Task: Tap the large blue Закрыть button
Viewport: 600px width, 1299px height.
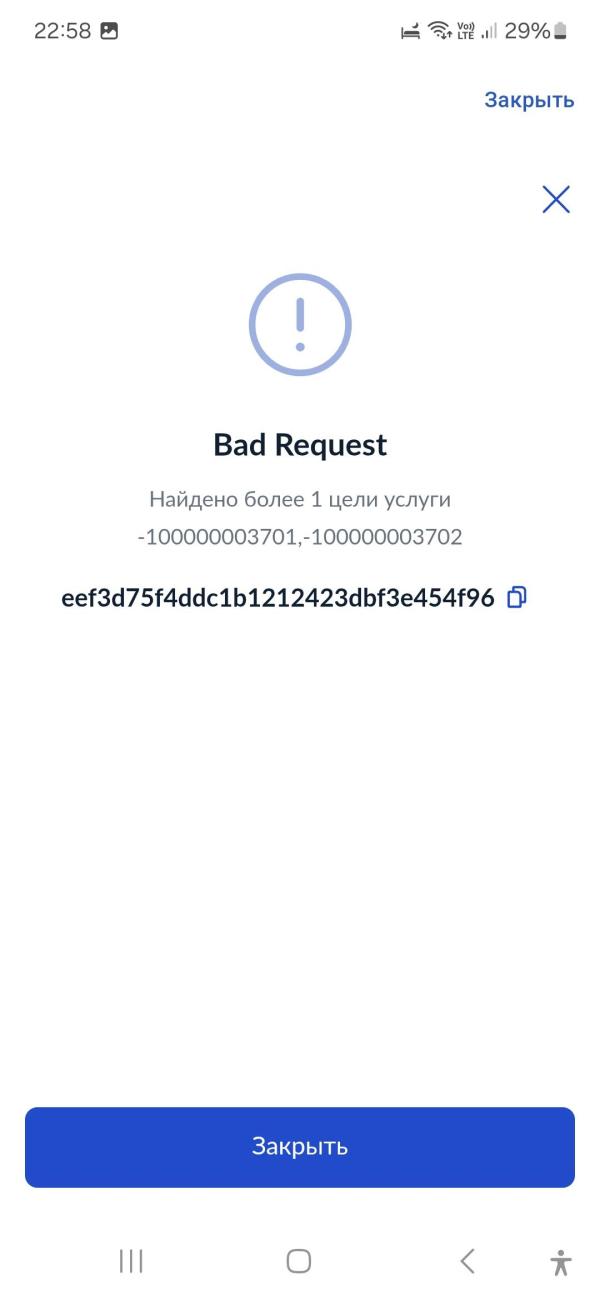Action: pyautogui.click(x=300, y=1147)
